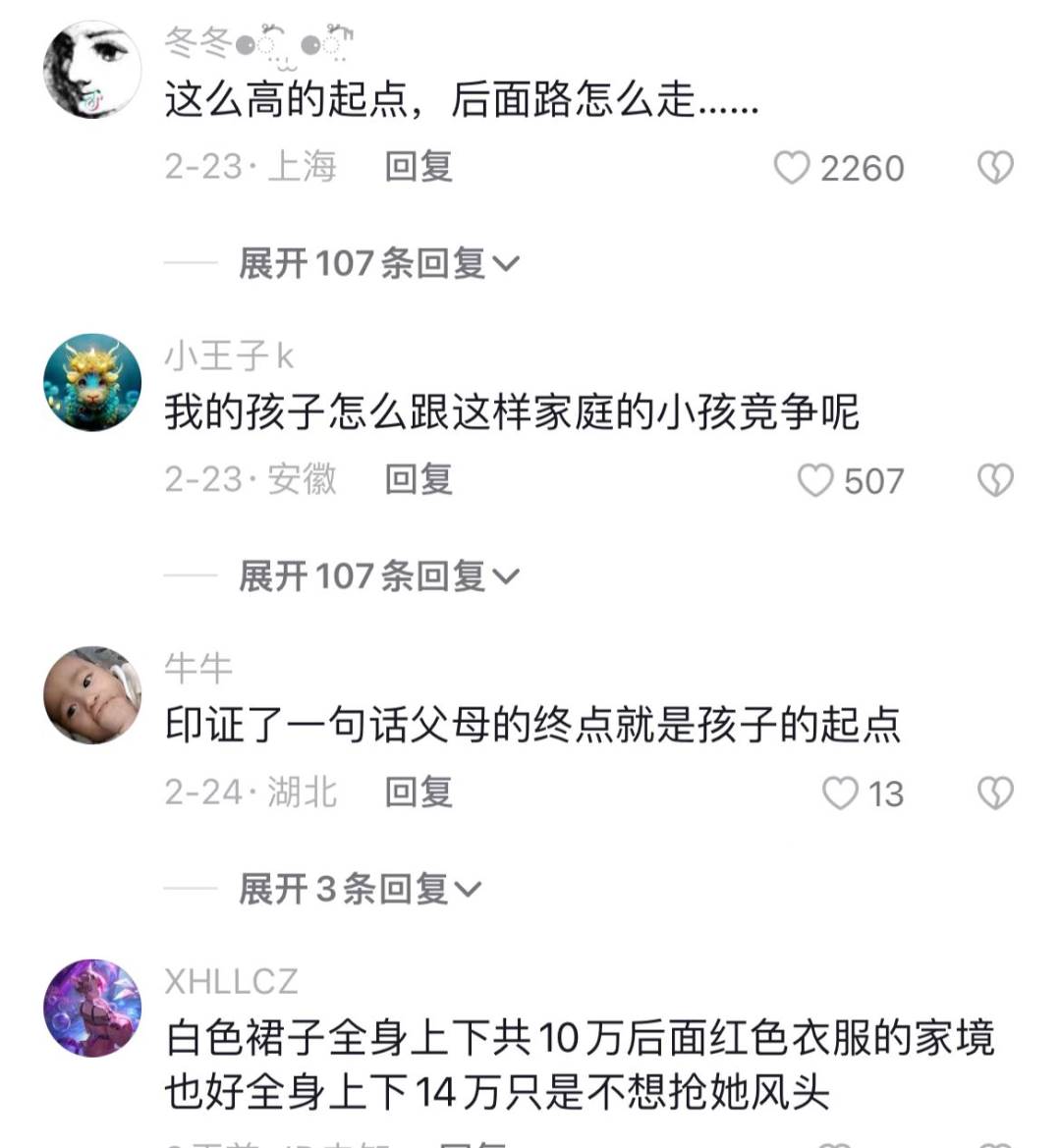This screenshot has height=1148, width=1061.
Task: Dislike 牛牛's comment
Action: (994, 793)
